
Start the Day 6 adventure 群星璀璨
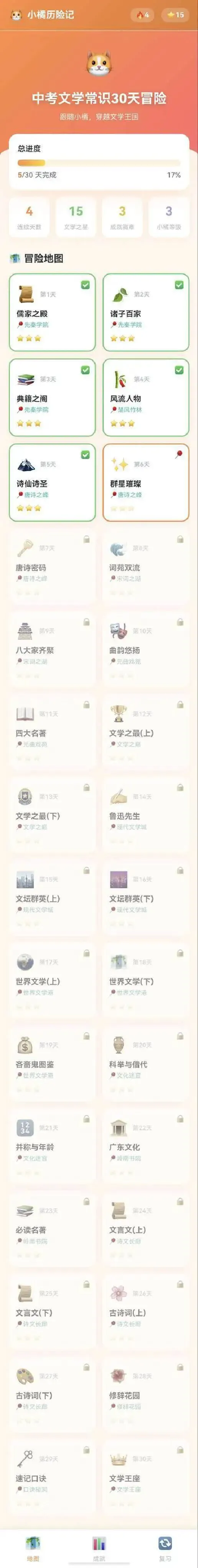pyautogui.click(x=146, y=483)
